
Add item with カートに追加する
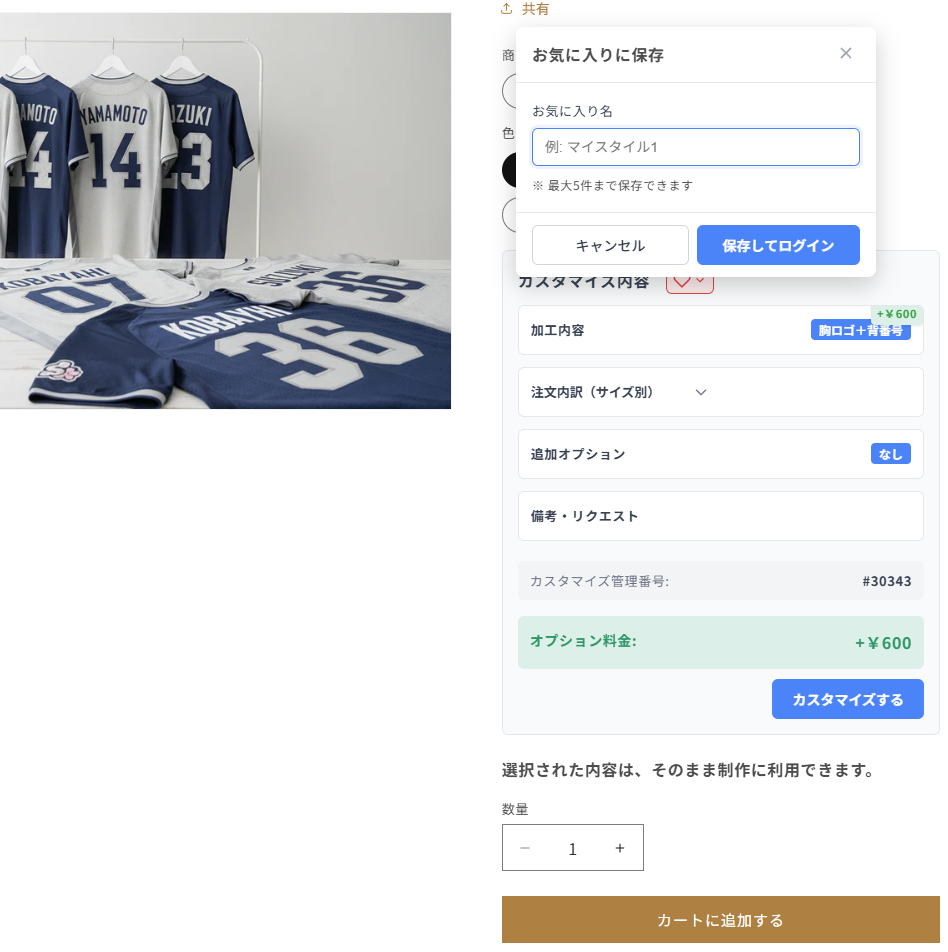click(x=720, y=920)
